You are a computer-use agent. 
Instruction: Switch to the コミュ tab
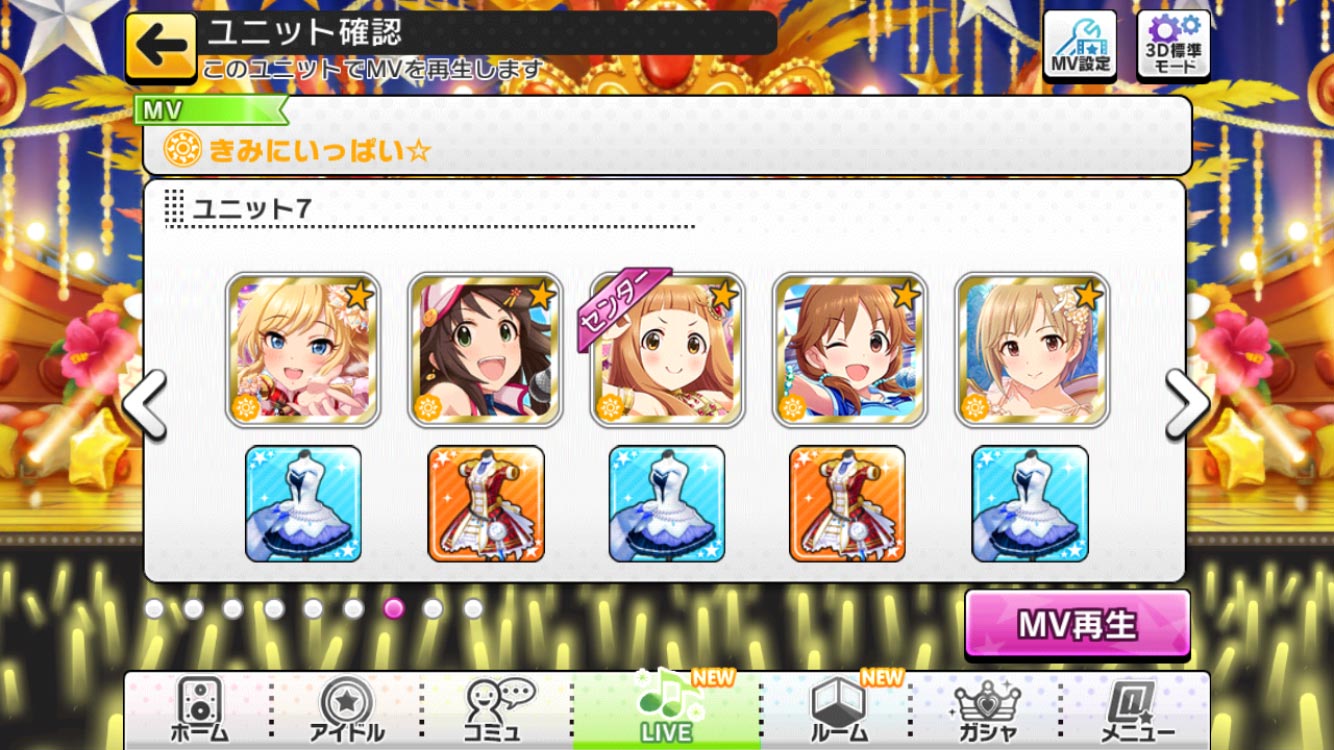tap(497, 710)
